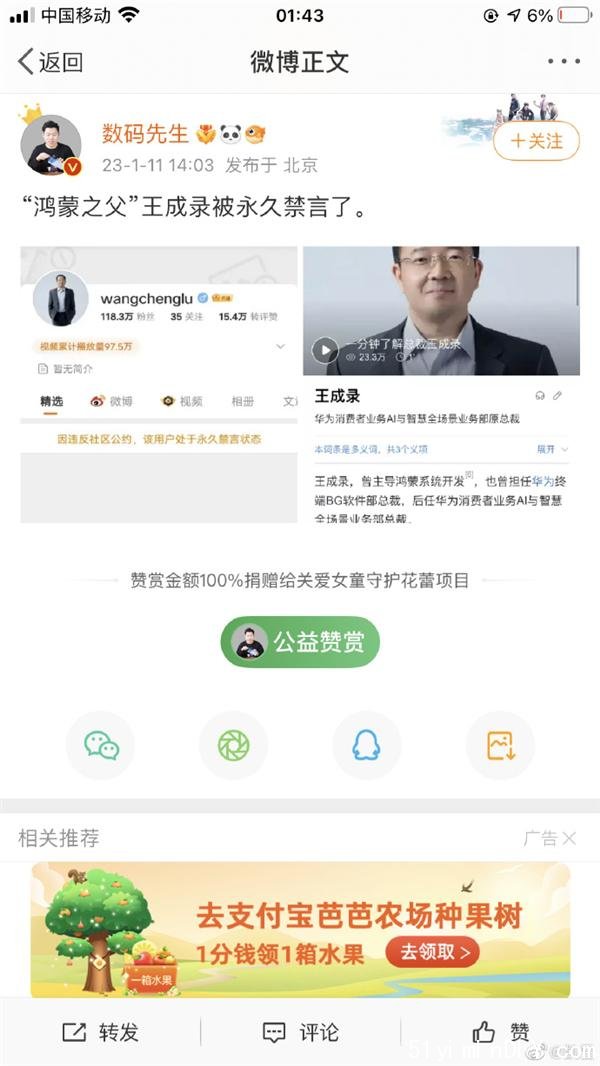Screen dimensions: 600x1066
Task: Claim the offer via 去领取 button
Action: click(433, 952)
